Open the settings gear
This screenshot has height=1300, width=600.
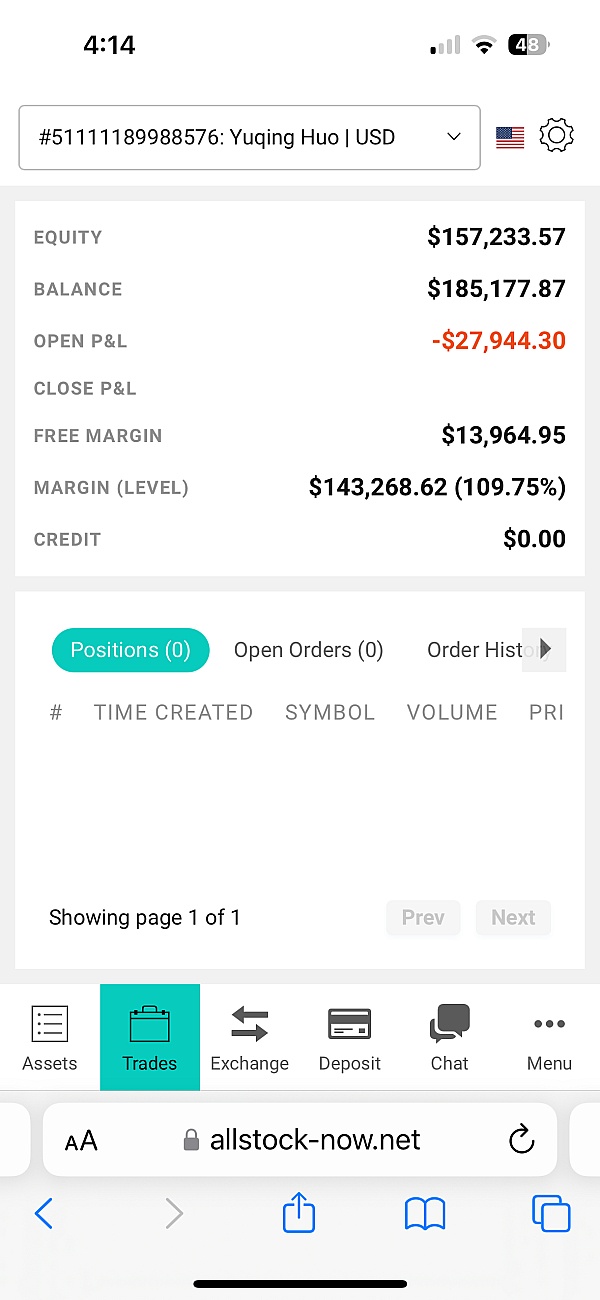coord(556,136)
